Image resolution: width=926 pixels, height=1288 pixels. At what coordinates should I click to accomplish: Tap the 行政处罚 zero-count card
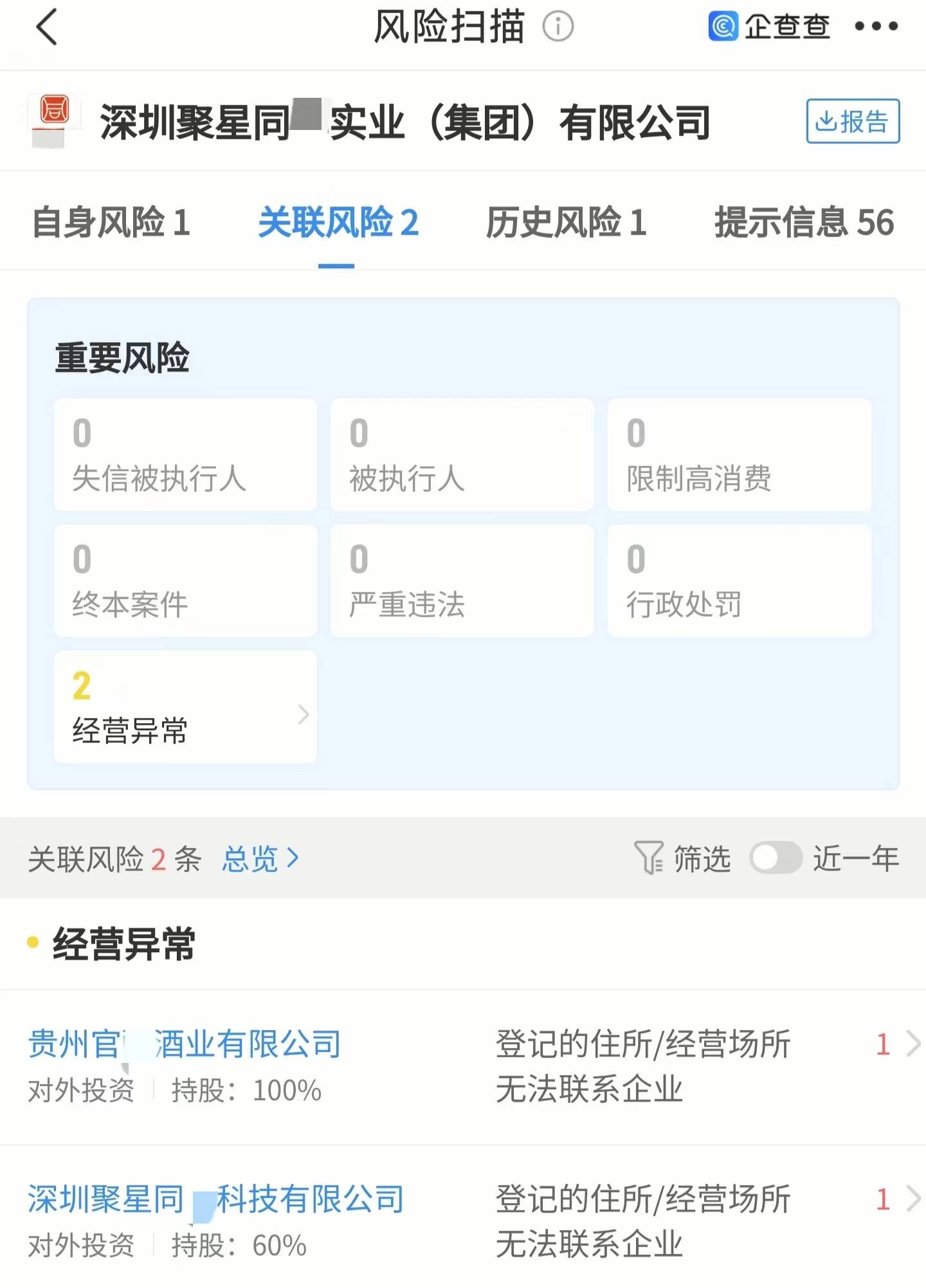[740, 581]
